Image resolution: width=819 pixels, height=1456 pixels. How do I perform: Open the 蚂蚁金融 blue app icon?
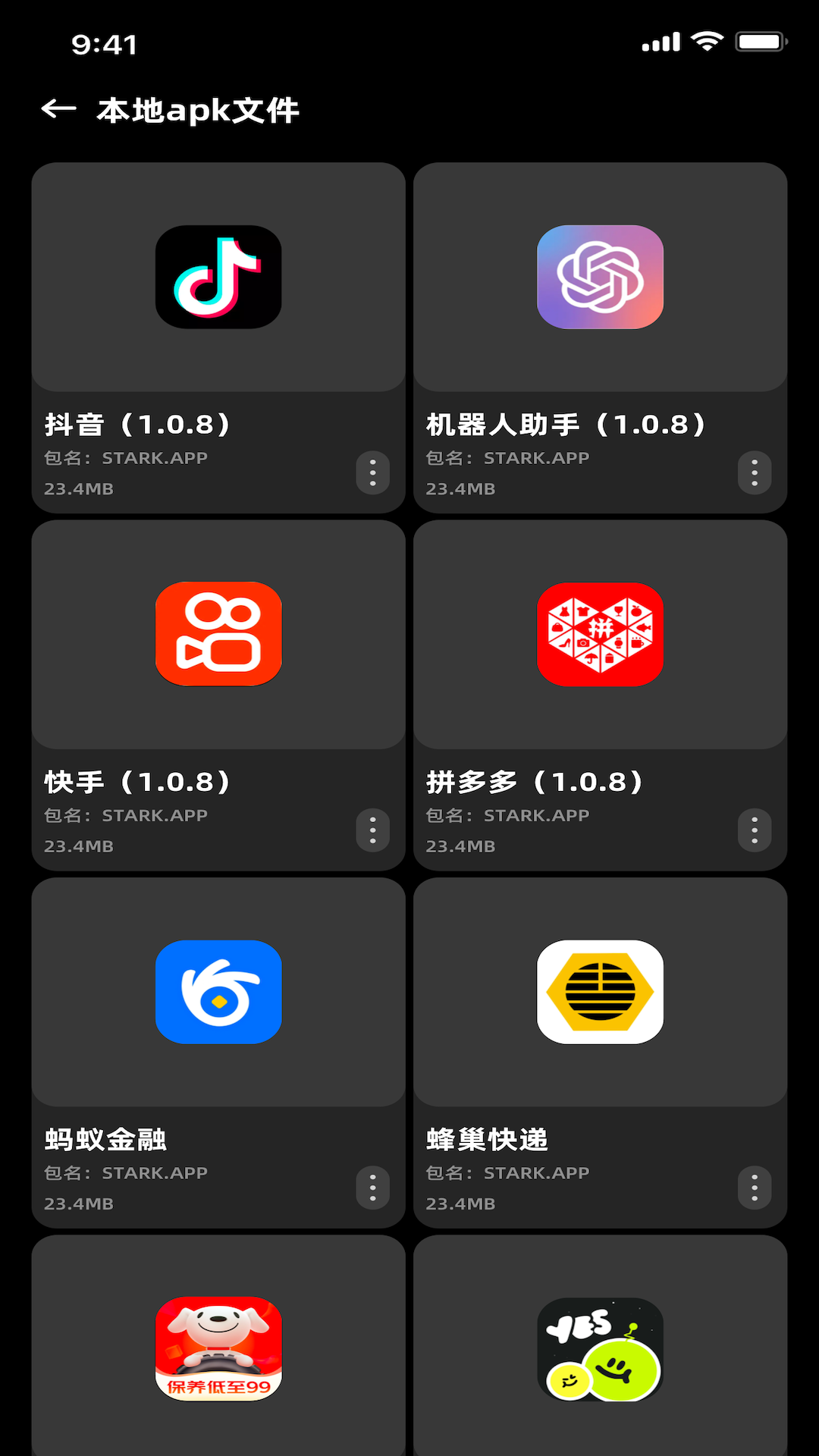[218, 992]
